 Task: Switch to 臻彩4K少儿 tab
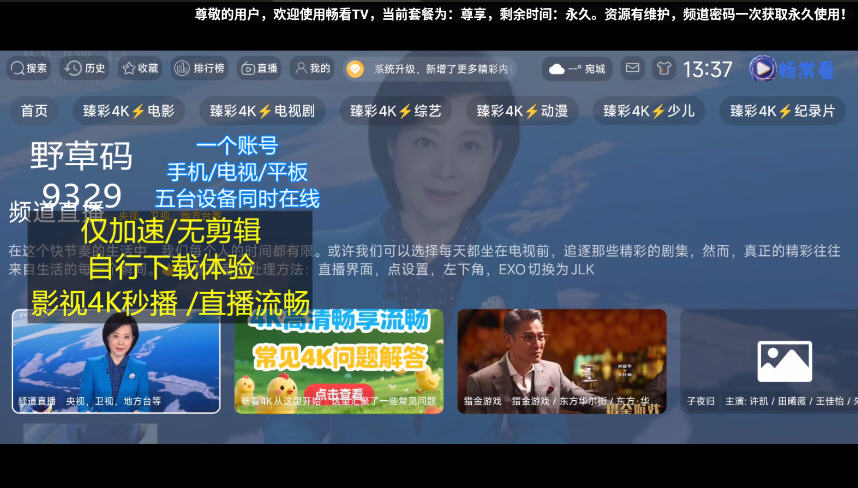[648, 111]
